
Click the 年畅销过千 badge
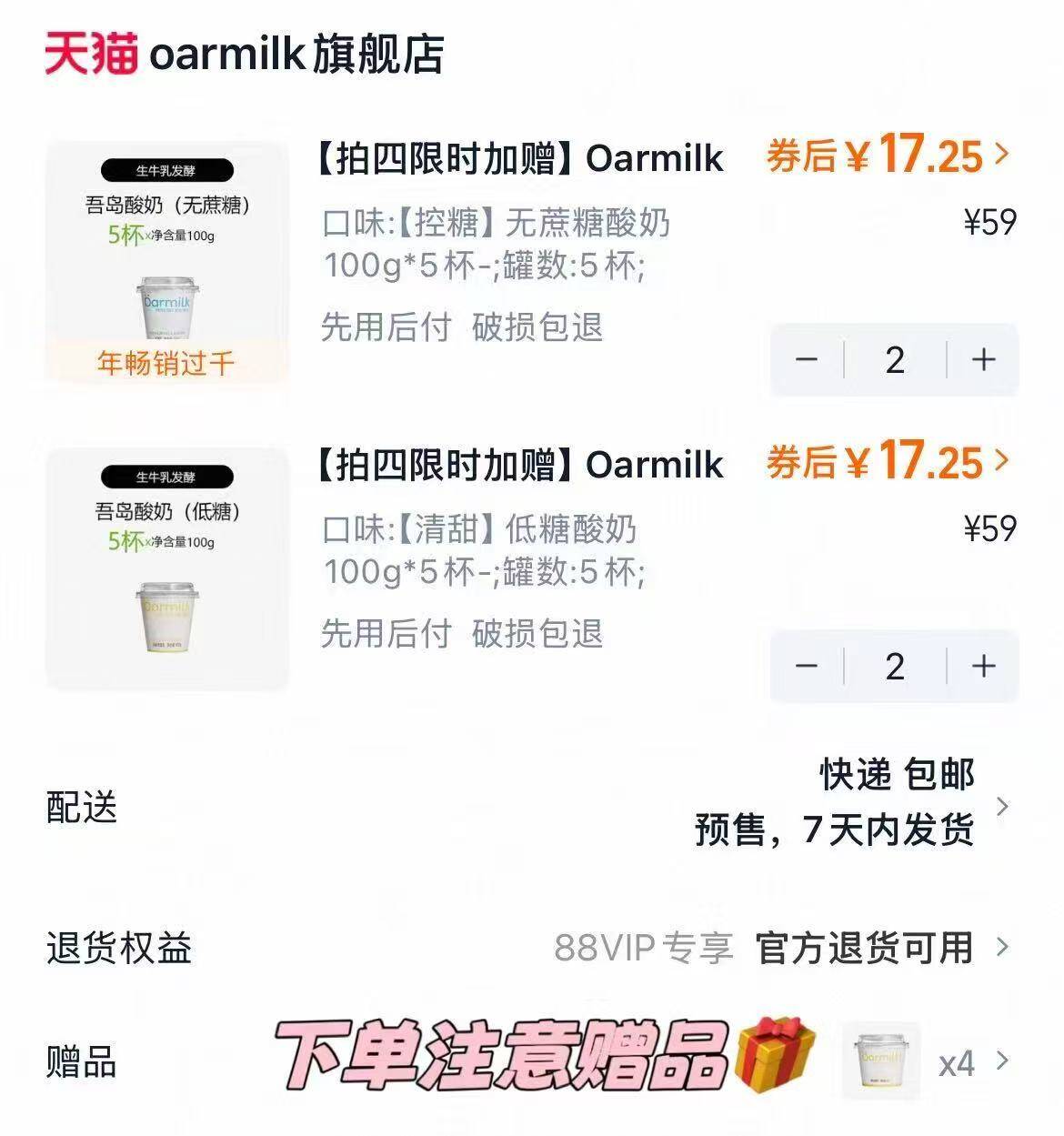click(x=166, y=363)
